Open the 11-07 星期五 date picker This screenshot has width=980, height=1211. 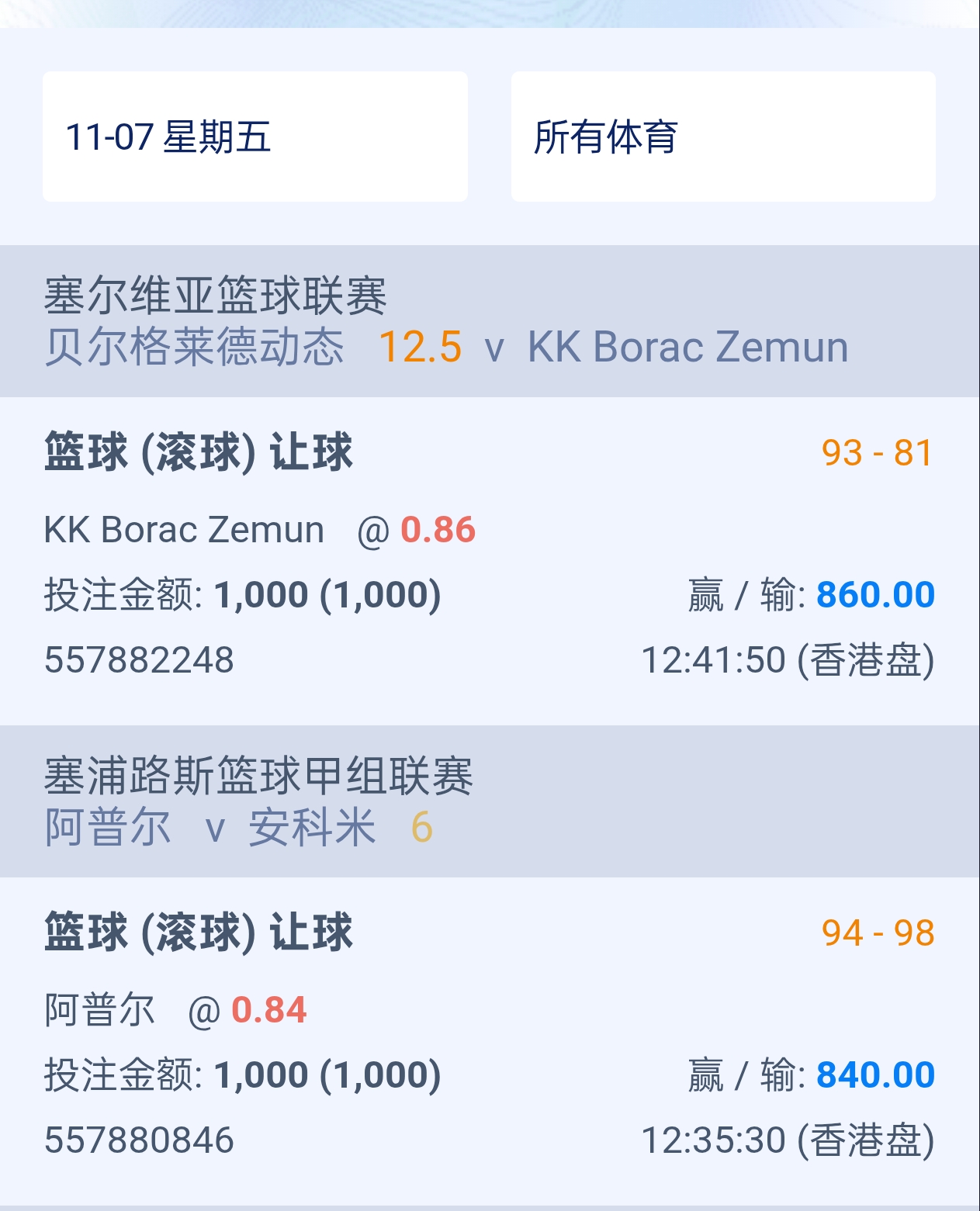255,137
